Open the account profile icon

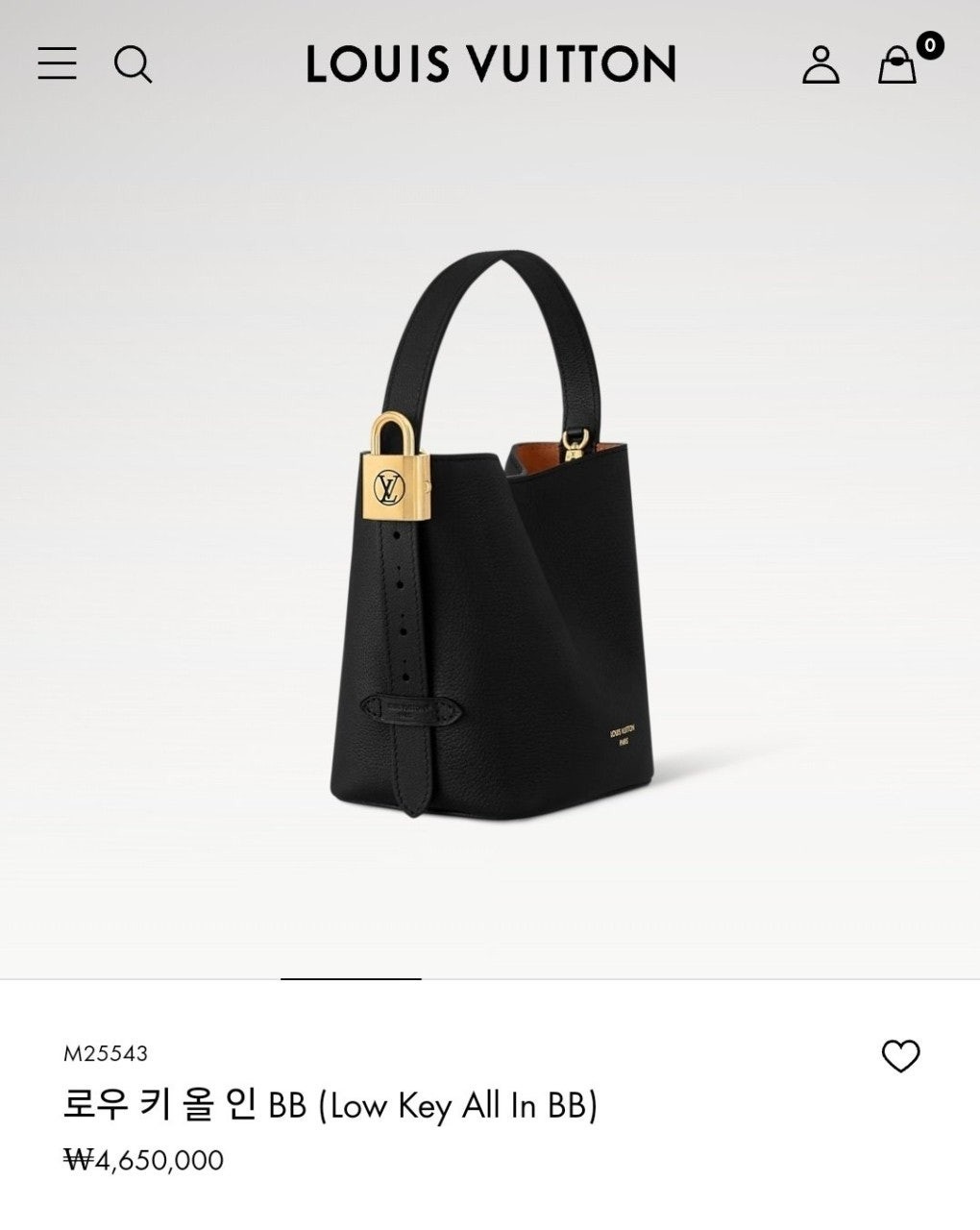[821, 64]
